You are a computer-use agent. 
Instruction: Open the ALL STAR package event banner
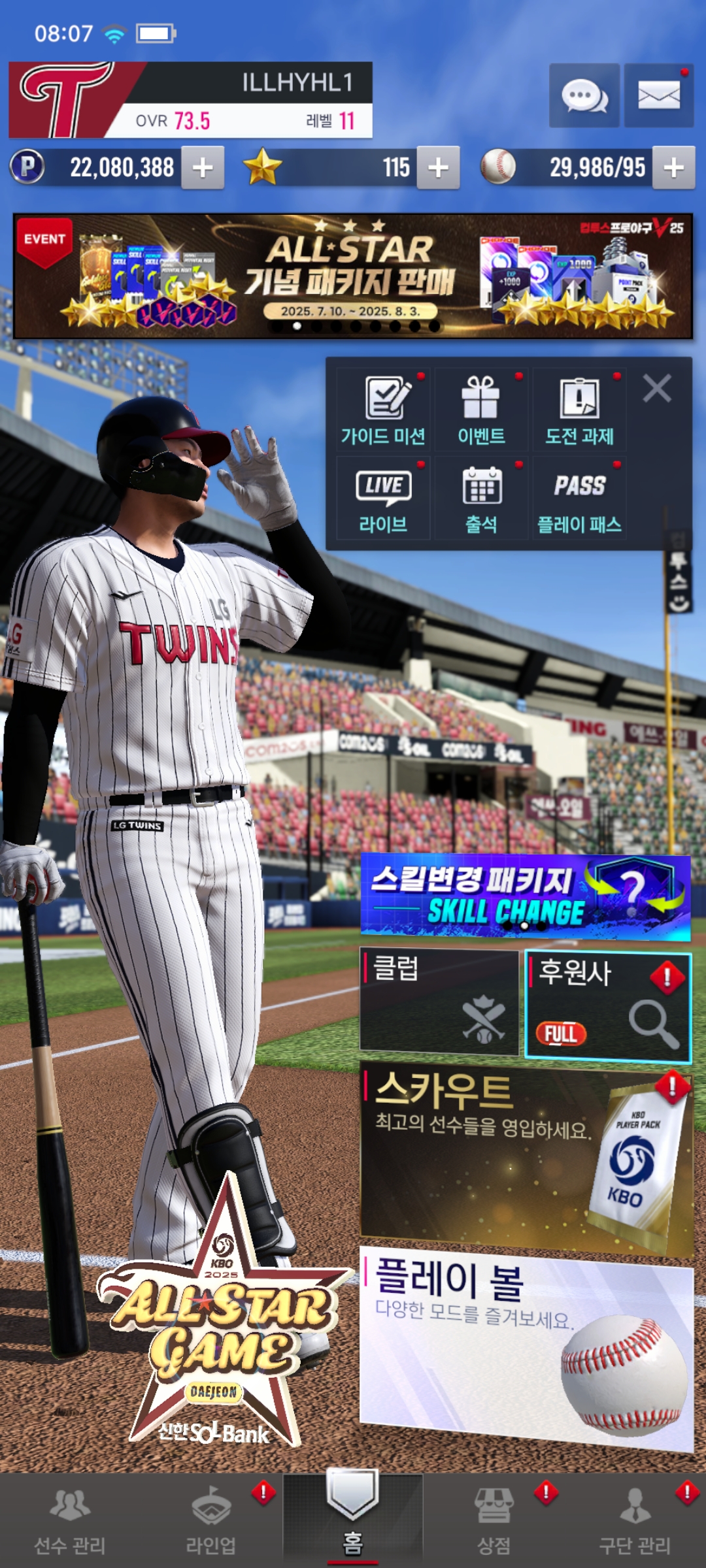pyautogui.click(x=353, y=276)
